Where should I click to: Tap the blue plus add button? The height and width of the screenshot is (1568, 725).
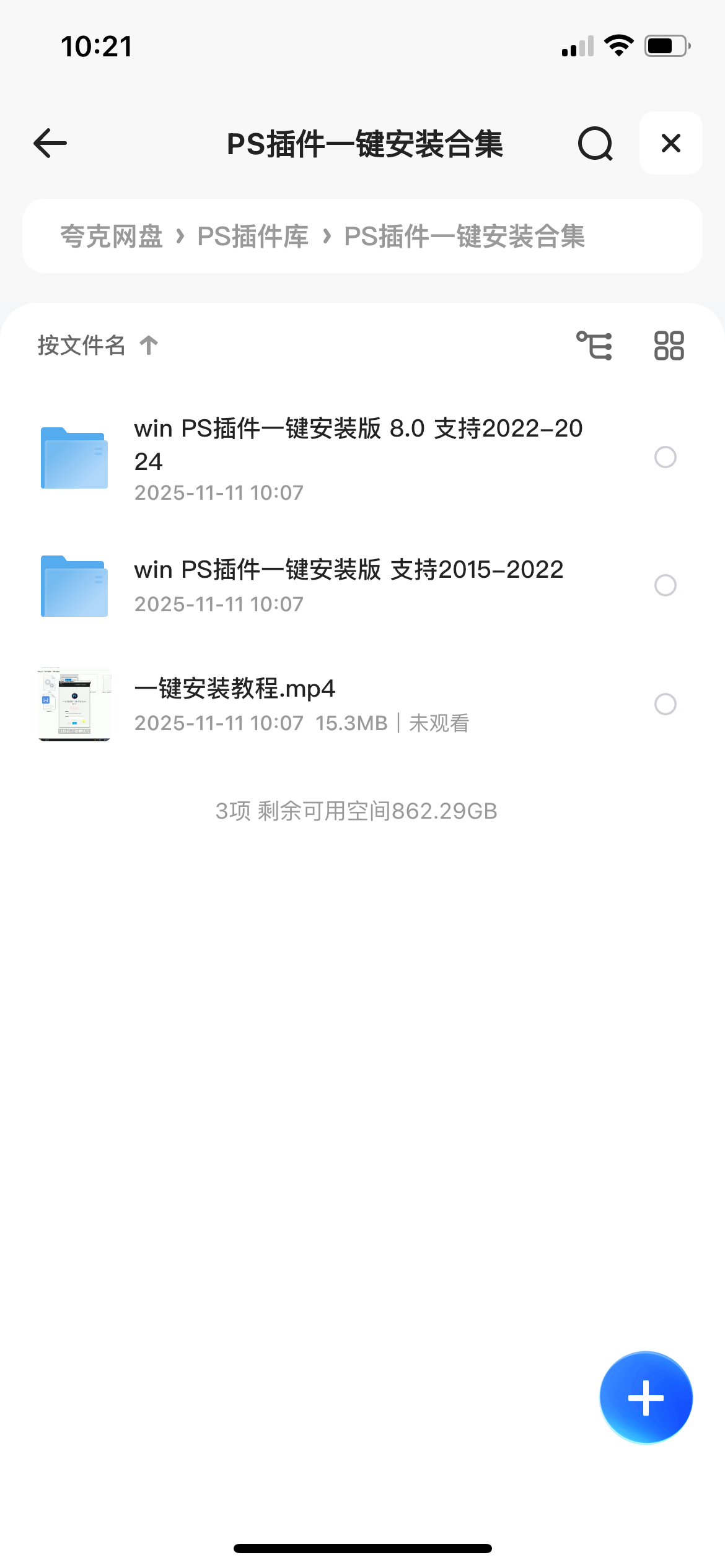[x=646, y=1398]
